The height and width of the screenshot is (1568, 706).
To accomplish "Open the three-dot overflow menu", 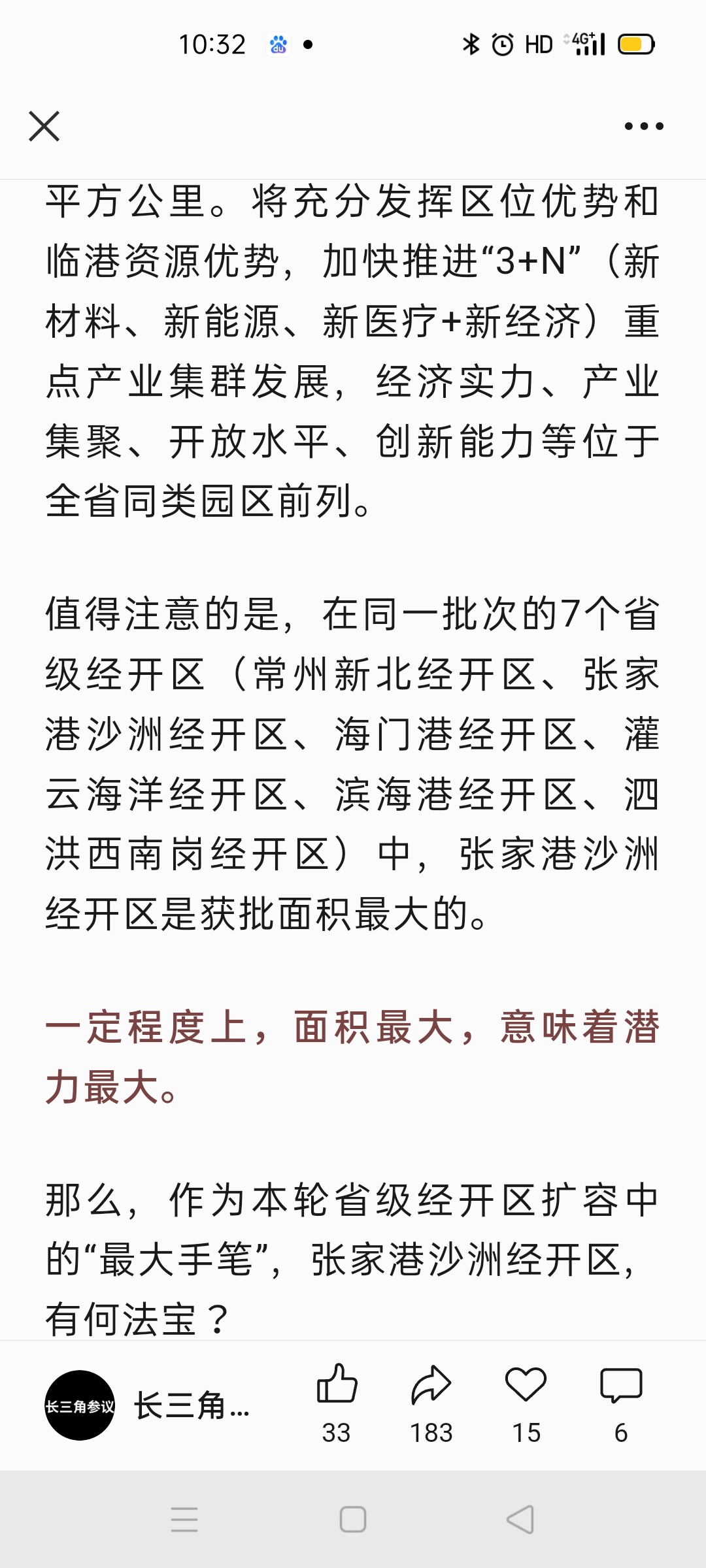I will click(643, 126).
